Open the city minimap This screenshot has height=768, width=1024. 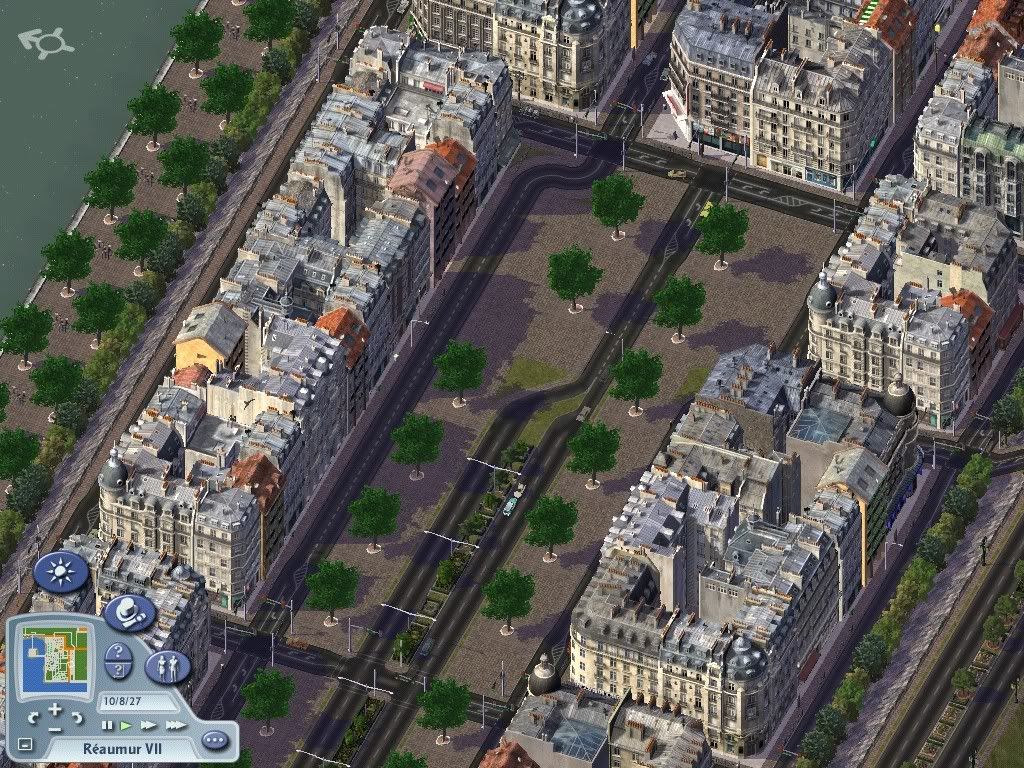(x=55, y=660)
